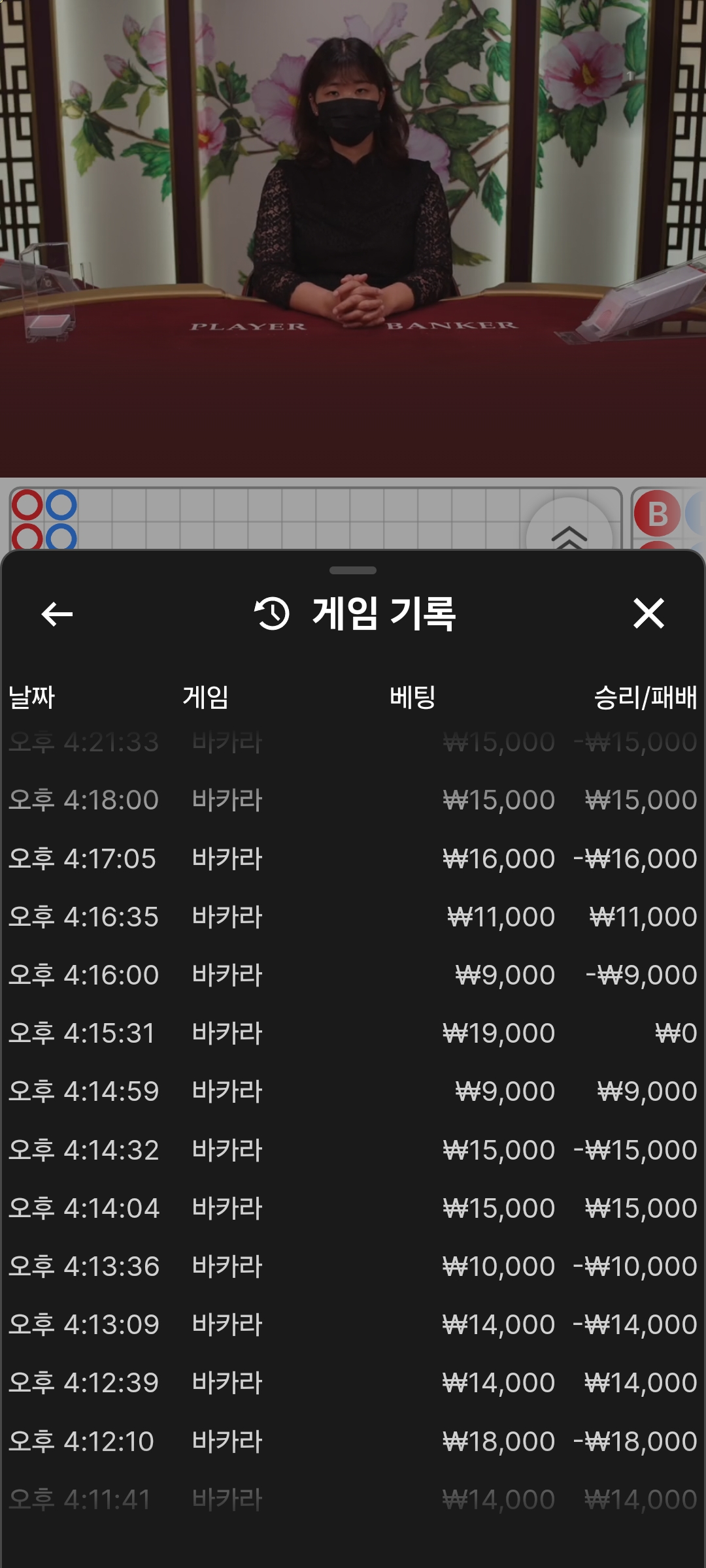The height and width of the screenshot is (1568, 706).
Task: Open the 오후 4:16:35 바카라 record
Action: [353, 917]
